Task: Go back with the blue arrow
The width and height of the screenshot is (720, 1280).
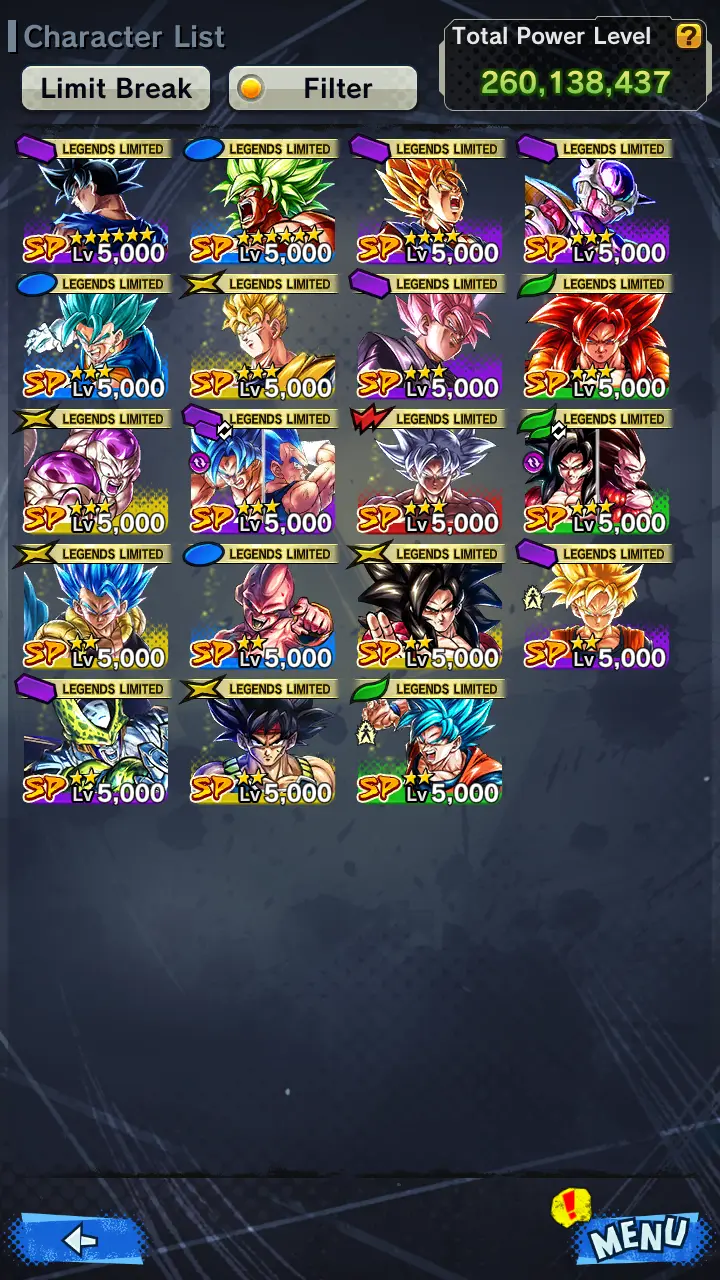Action: 78,1240
